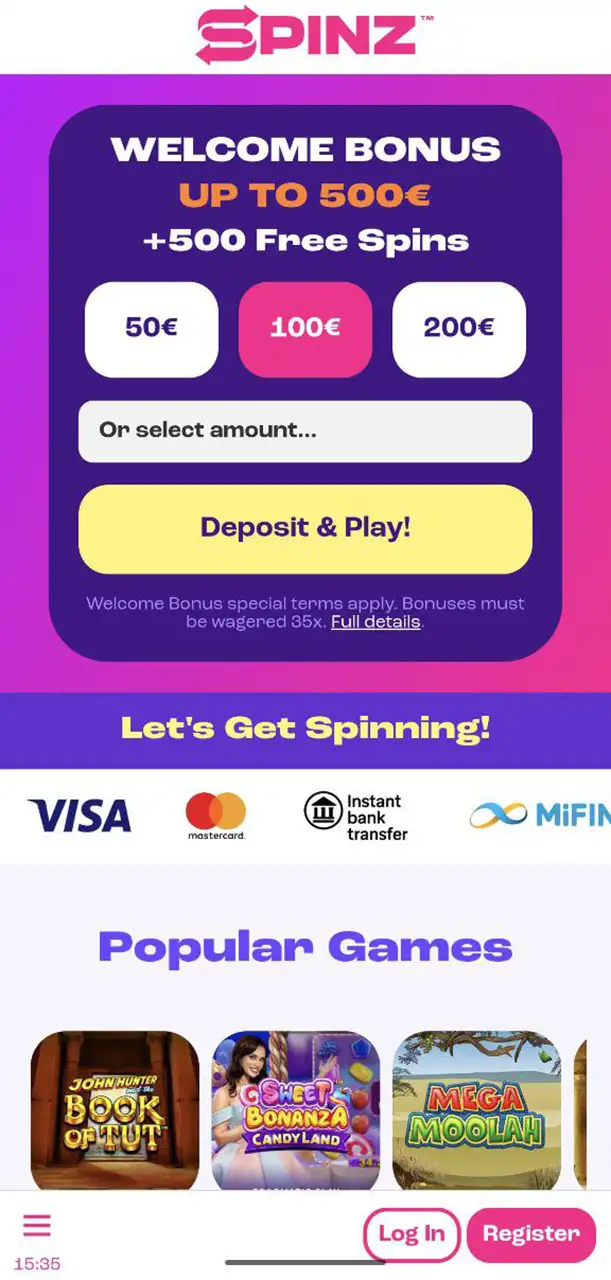Open the hamburger menu
The image size is (611, 1280).
point(37,1226)
